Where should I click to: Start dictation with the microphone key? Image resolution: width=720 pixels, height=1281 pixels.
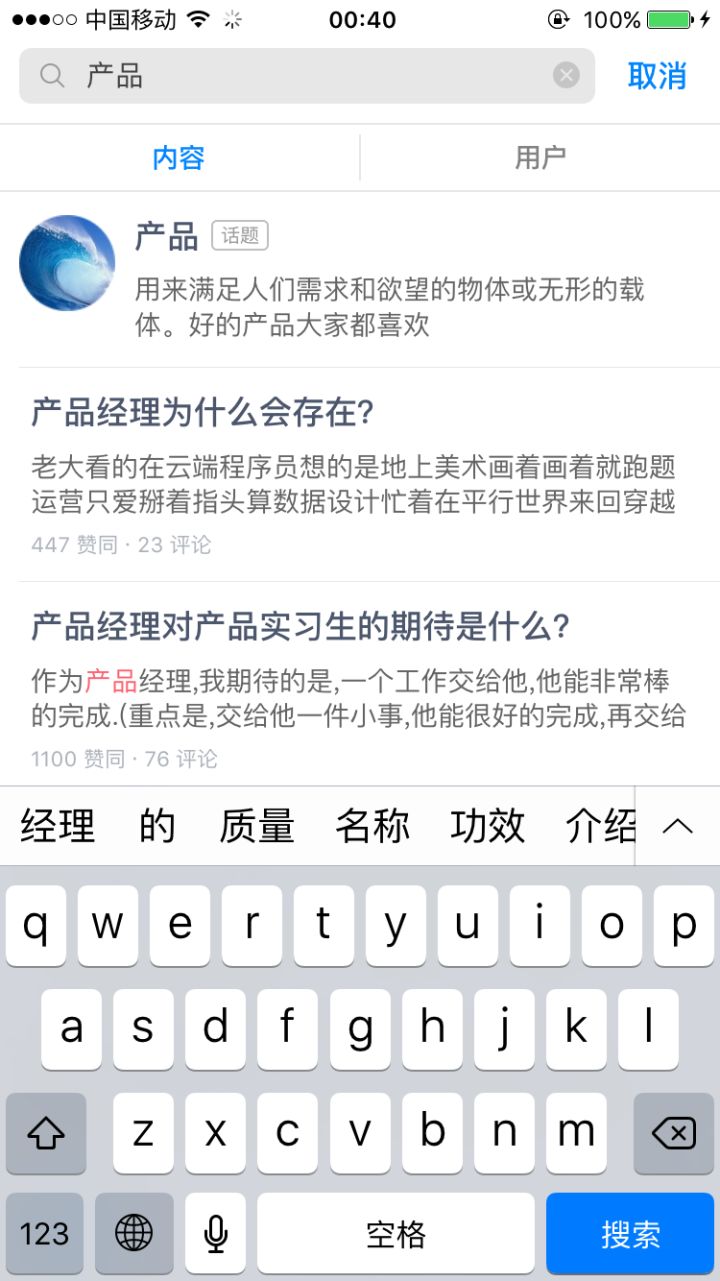215,1234
